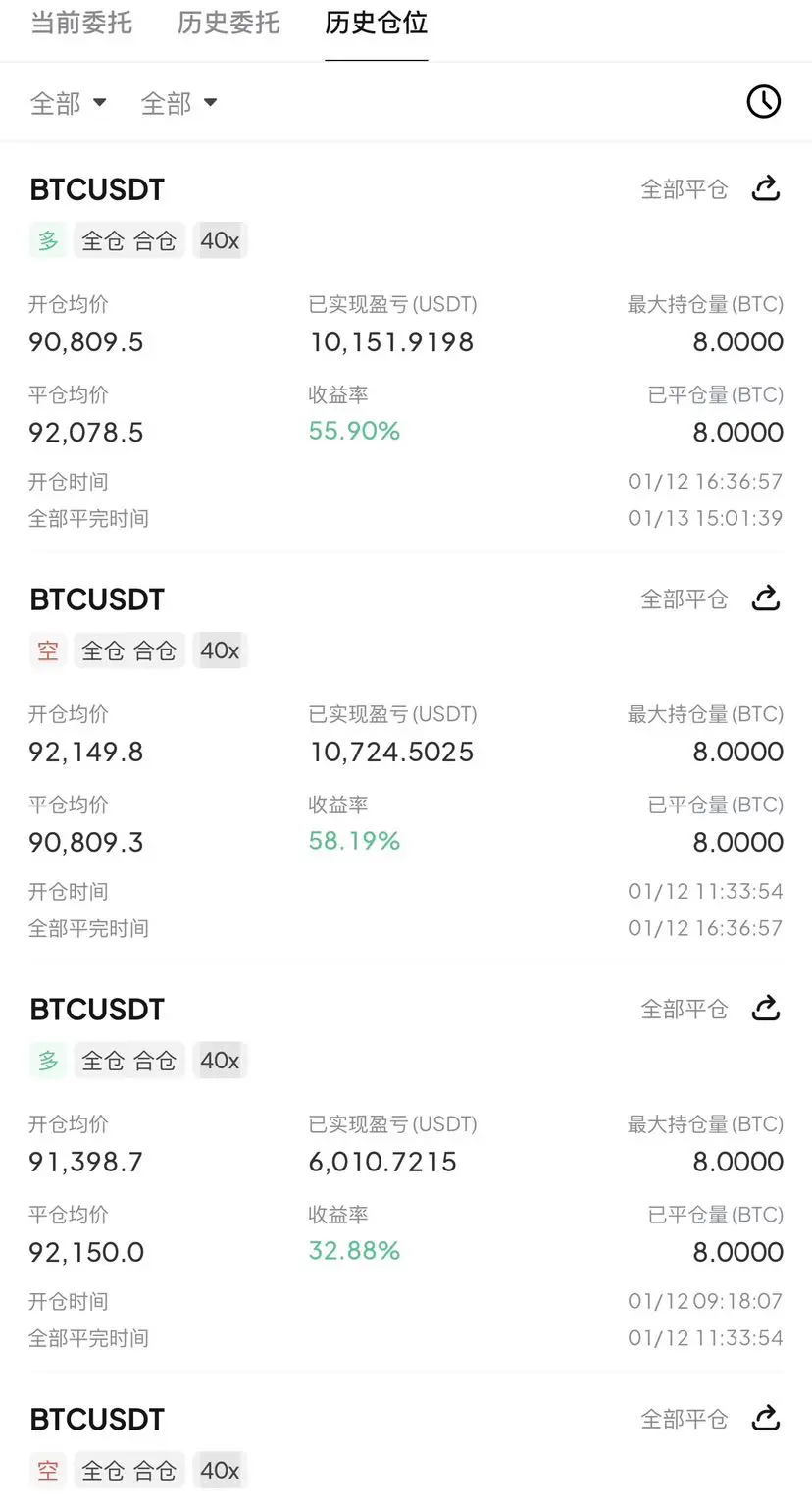Open the time range clock icon

(764, 101)
